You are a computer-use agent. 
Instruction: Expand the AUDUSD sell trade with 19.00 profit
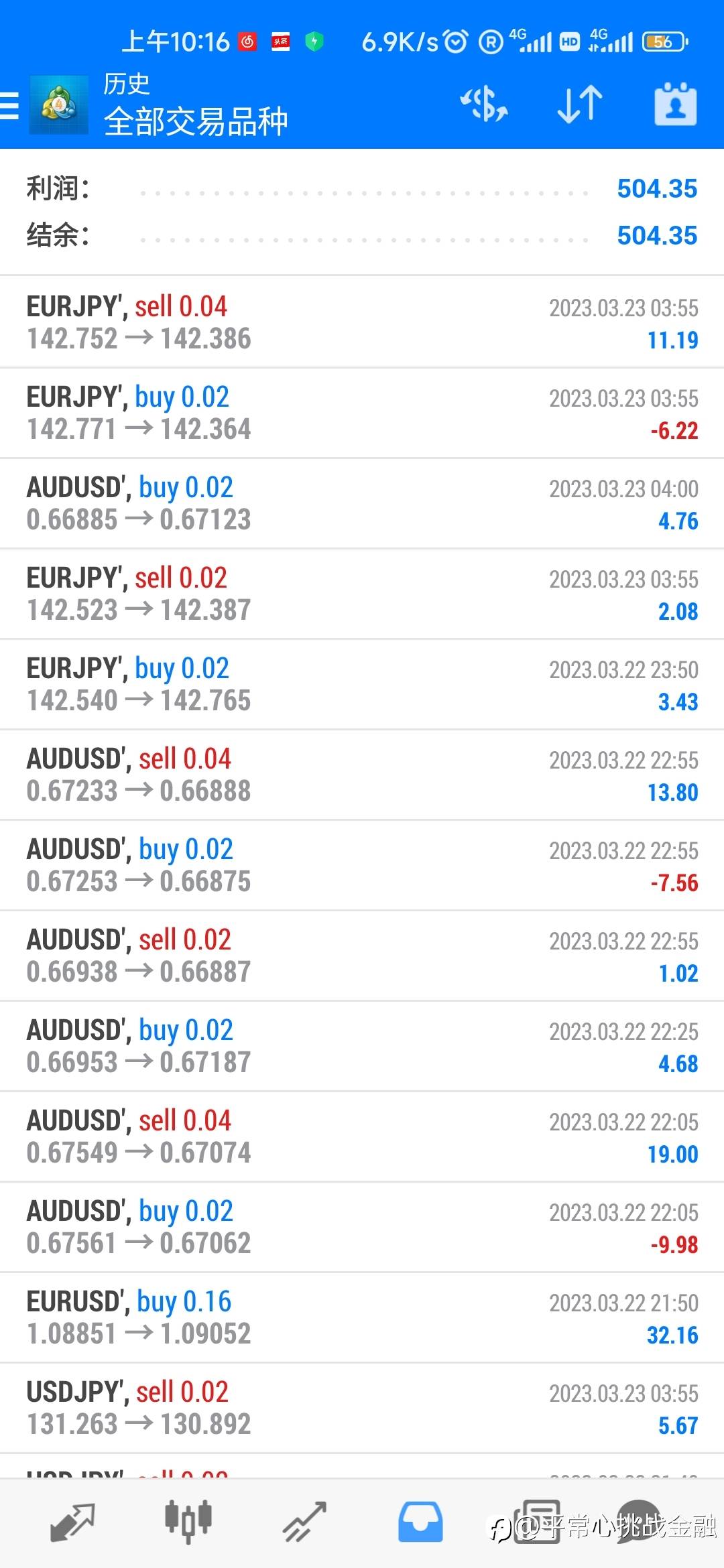(362, 1136)
